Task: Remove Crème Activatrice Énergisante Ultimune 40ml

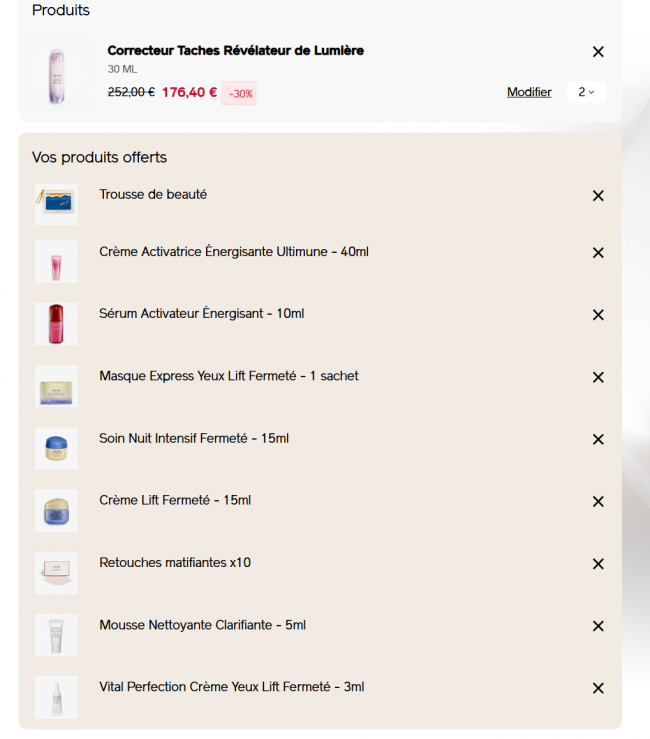Action: click(598, 253)
